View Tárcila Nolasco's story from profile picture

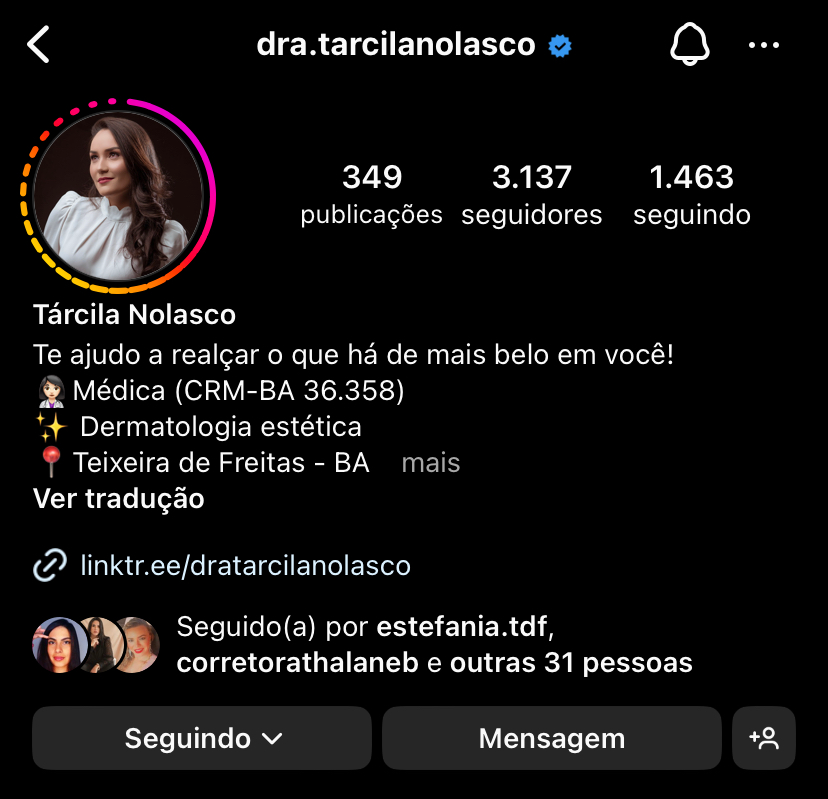(119, 190)
